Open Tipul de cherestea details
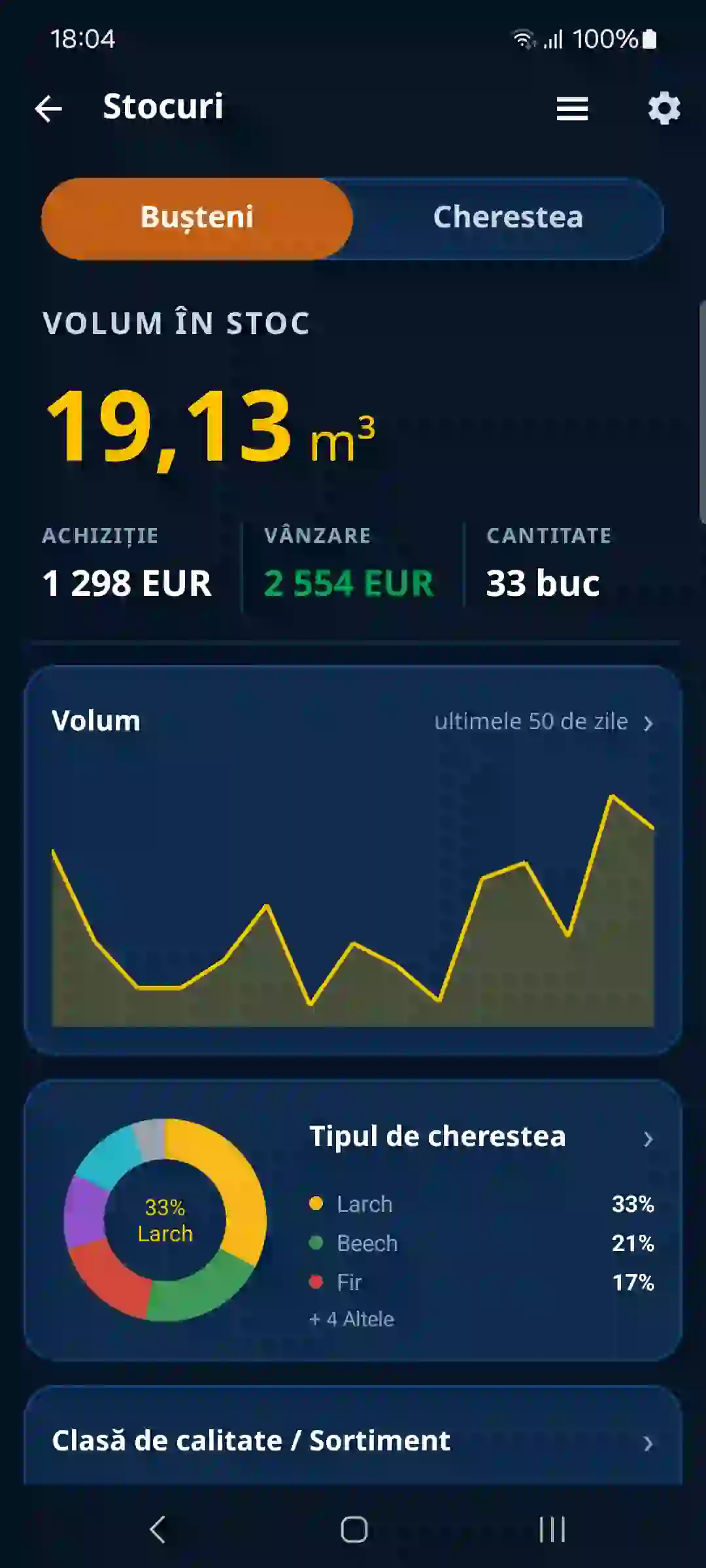 481,1137
